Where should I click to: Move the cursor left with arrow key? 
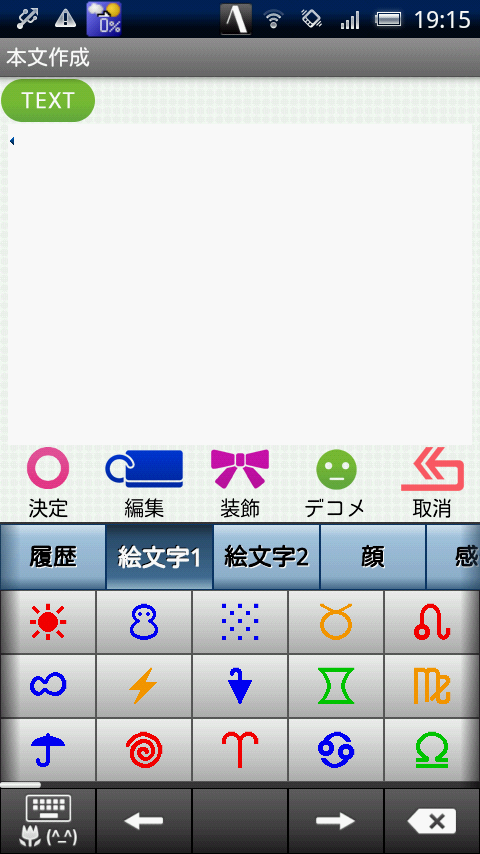coord(144,821)
